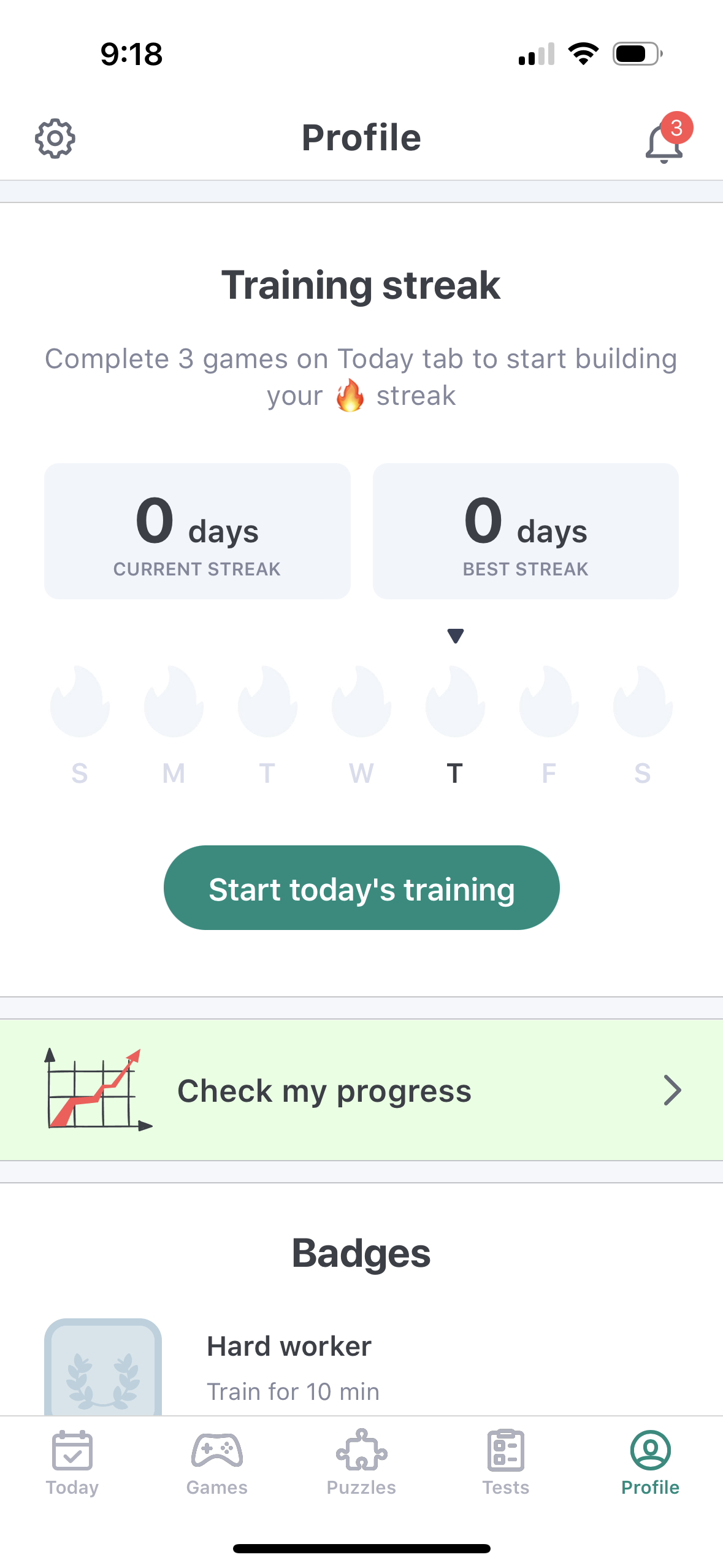Tap the notification count badge showing 3
The width and height of the screenshot is (723, 1568).
click(x=676, y=127)
